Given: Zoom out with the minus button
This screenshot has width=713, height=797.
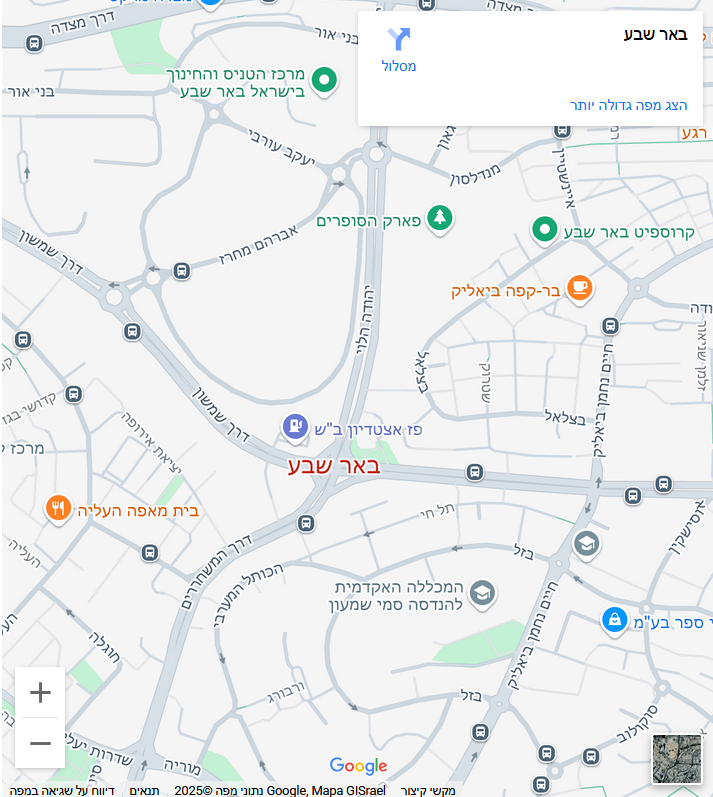Looking at the screenshot, I should (40, 743).
